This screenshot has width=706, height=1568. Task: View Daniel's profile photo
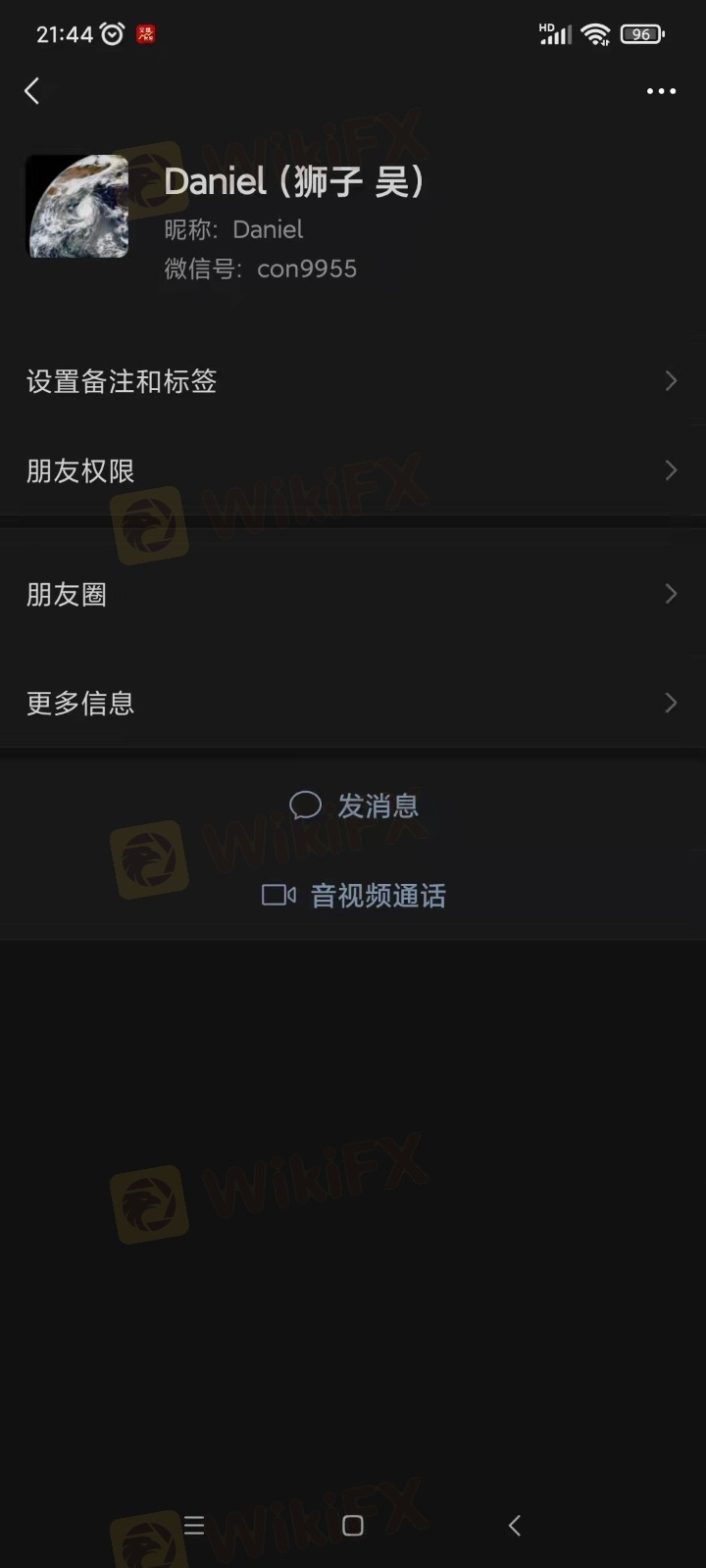click(x=77, y=207)
